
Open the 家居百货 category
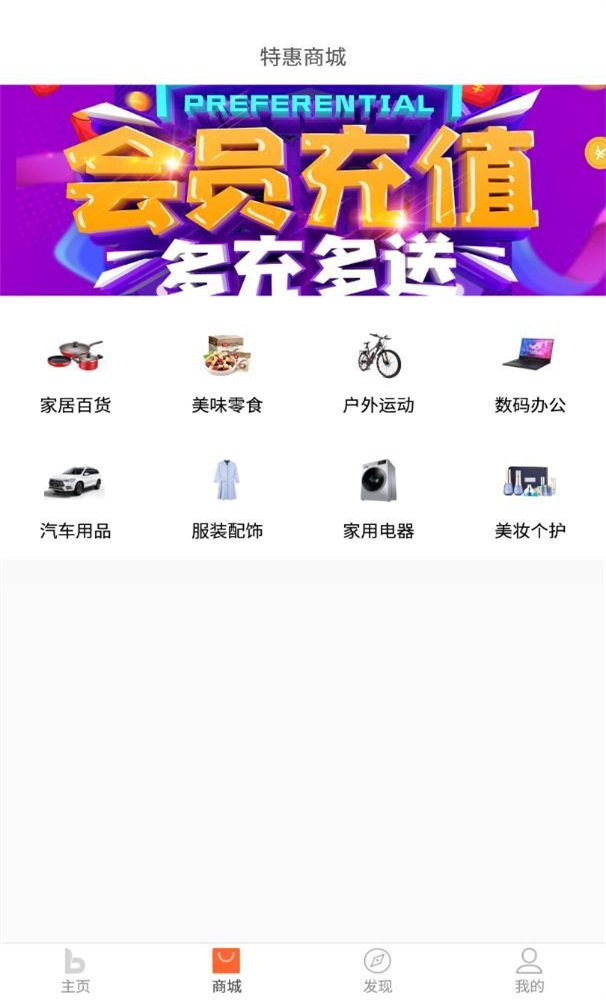(x=75, y=373)
